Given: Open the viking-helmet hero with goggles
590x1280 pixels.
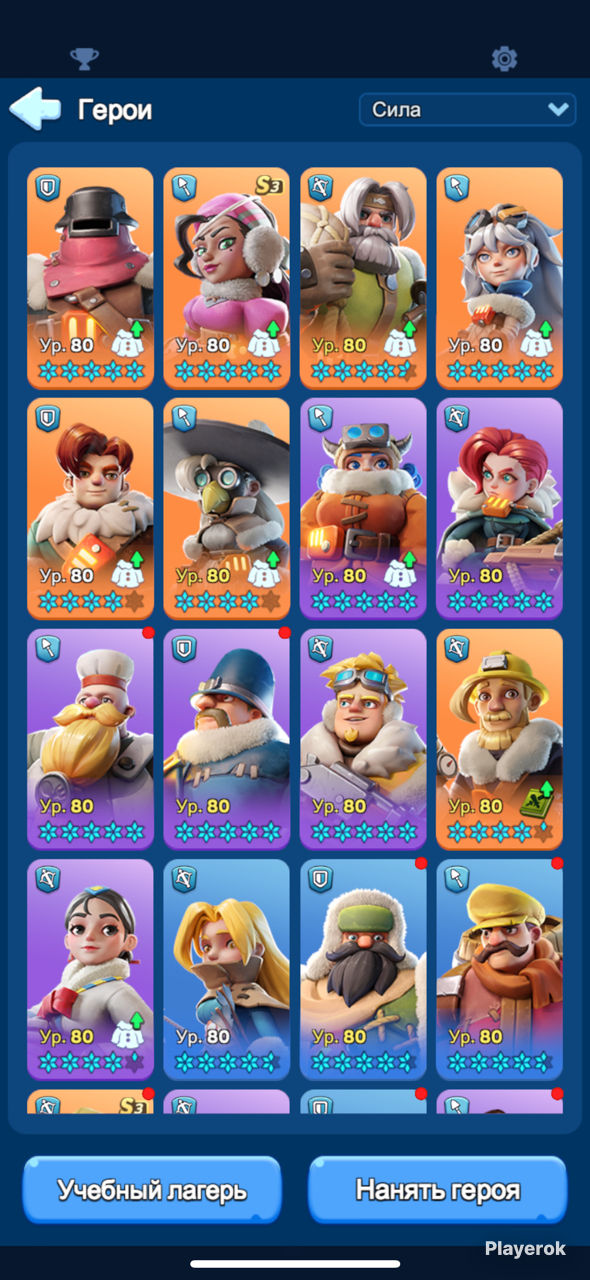Looking at the screenshot, I should tap(363, 509).
